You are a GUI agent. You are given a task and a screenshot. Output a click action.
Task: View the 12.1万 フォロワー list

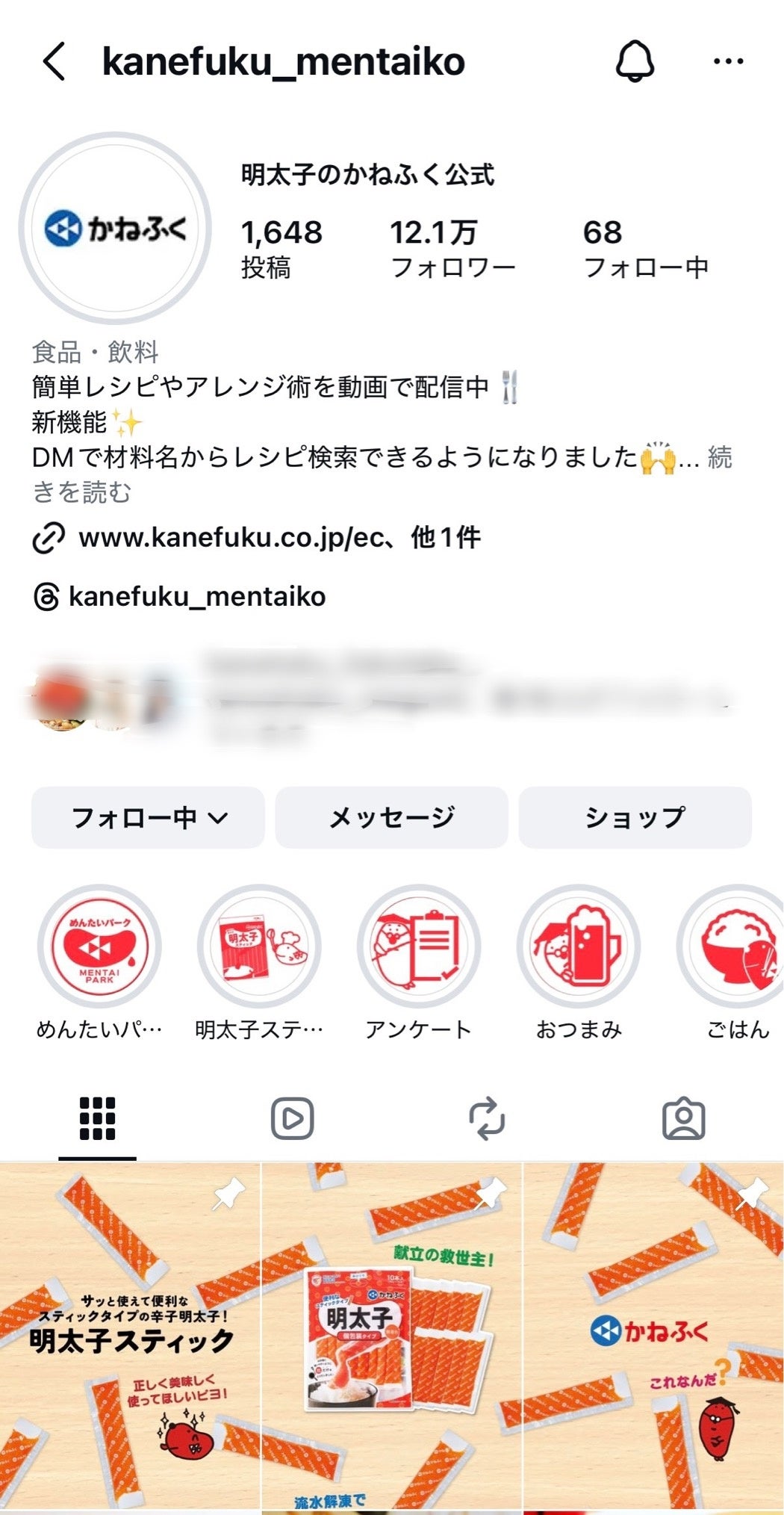pyautogui.click(x=452, y=248)
